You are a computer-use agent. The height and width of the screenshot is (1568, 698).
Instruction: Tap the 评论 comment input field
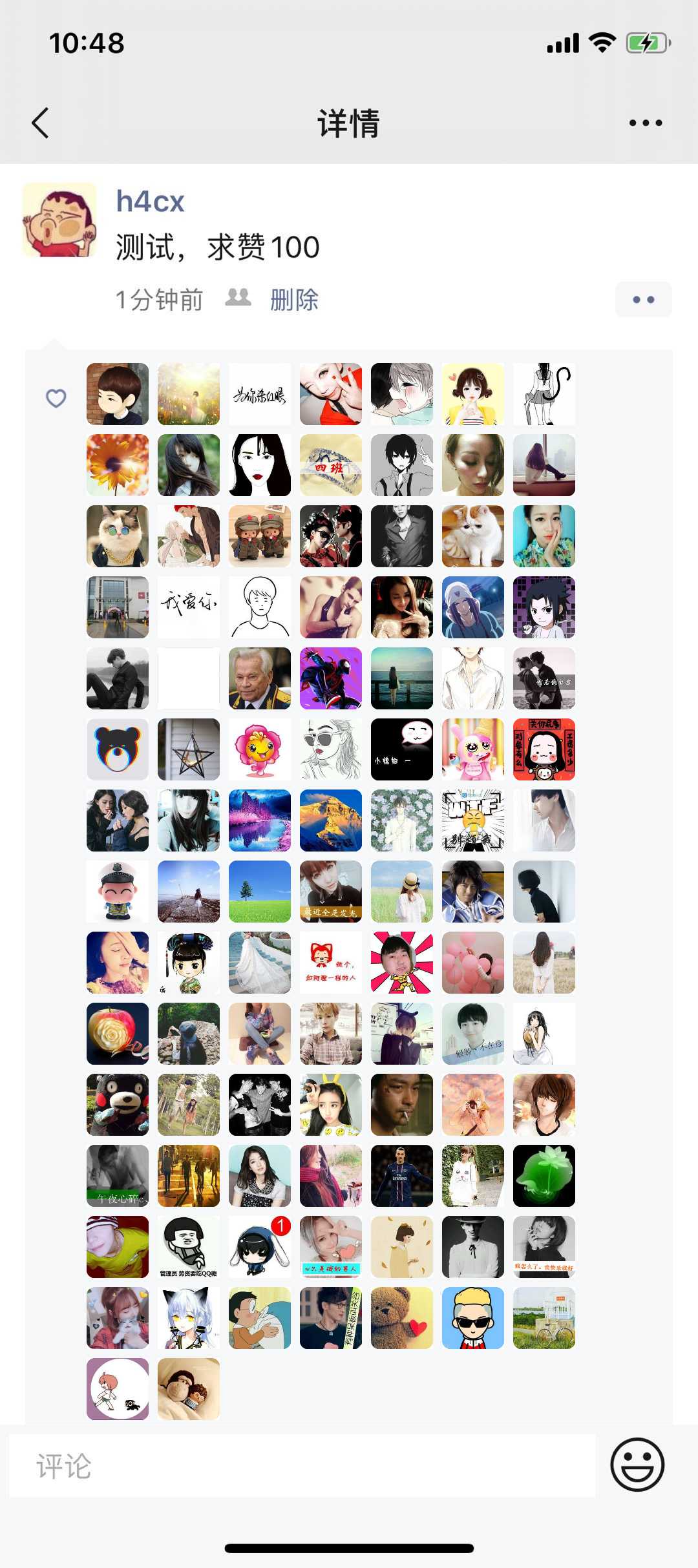click(302, 1465)
